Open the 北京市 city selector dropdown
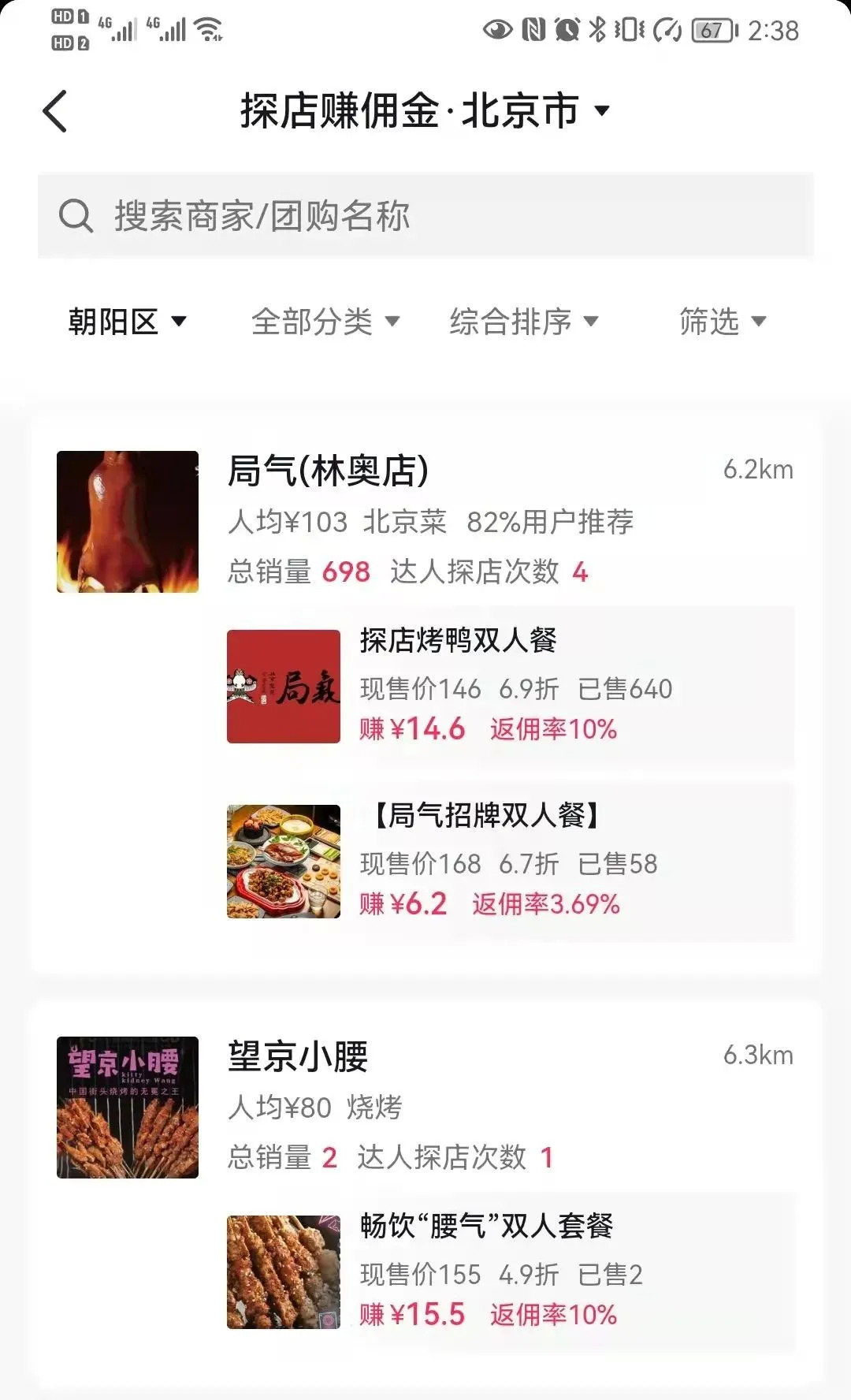This screenshot has height=1400, width=851. pyautogui.click(x=534, y=110)
